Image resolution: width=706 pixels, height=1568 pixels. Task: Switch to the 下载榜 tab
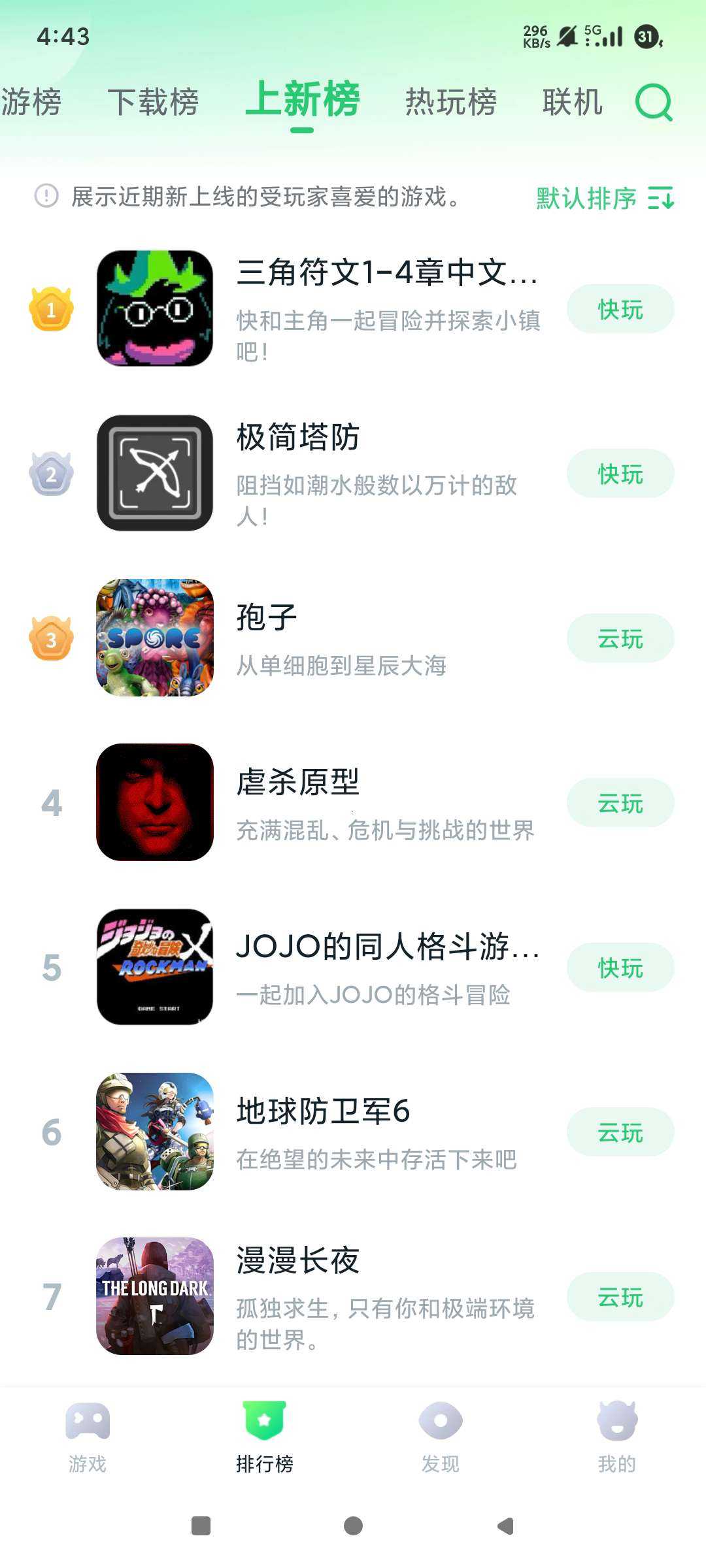pyautogui.click(x=153, y=103)
